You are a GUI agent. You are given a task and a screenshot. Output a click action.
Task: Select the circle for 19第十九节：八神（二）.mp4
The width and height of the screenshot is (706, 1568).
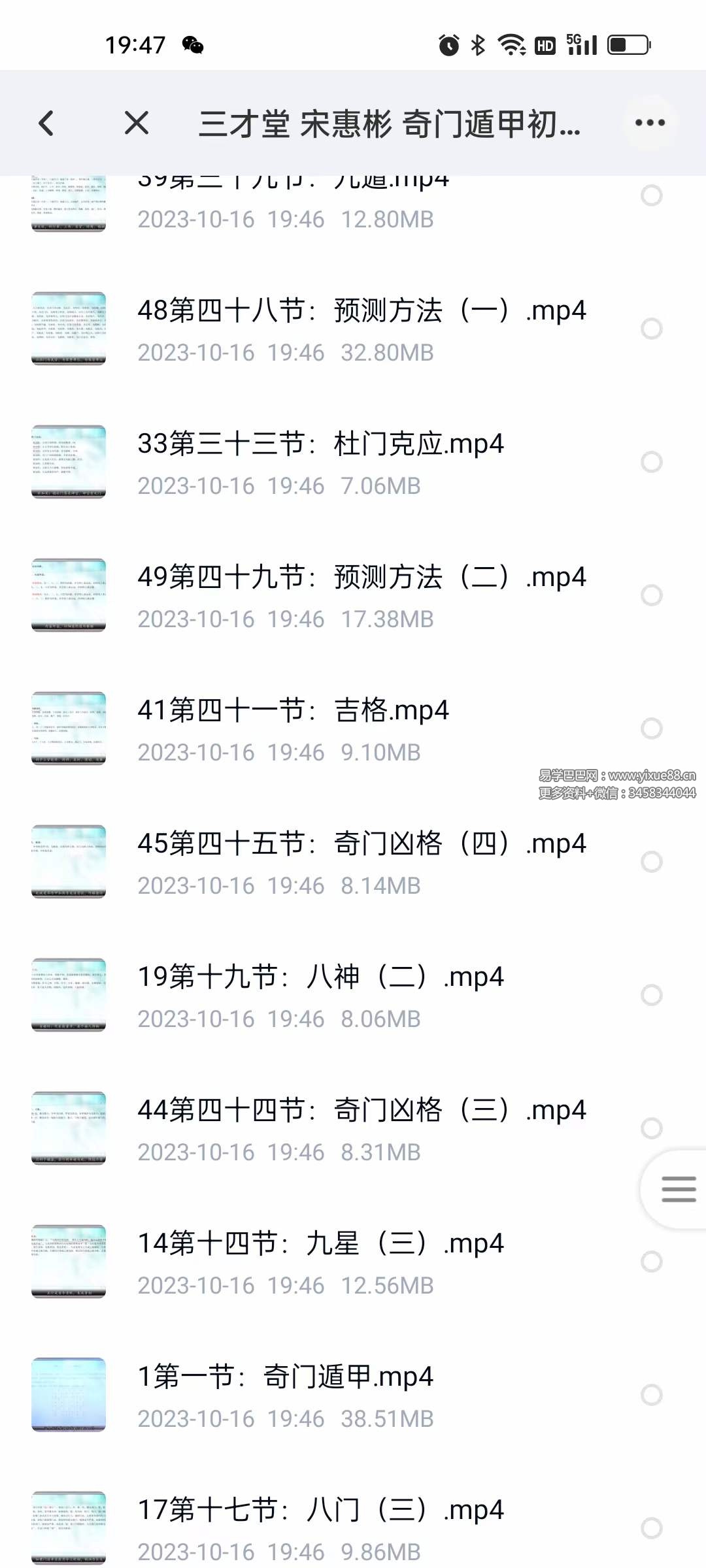pos(651,995)
